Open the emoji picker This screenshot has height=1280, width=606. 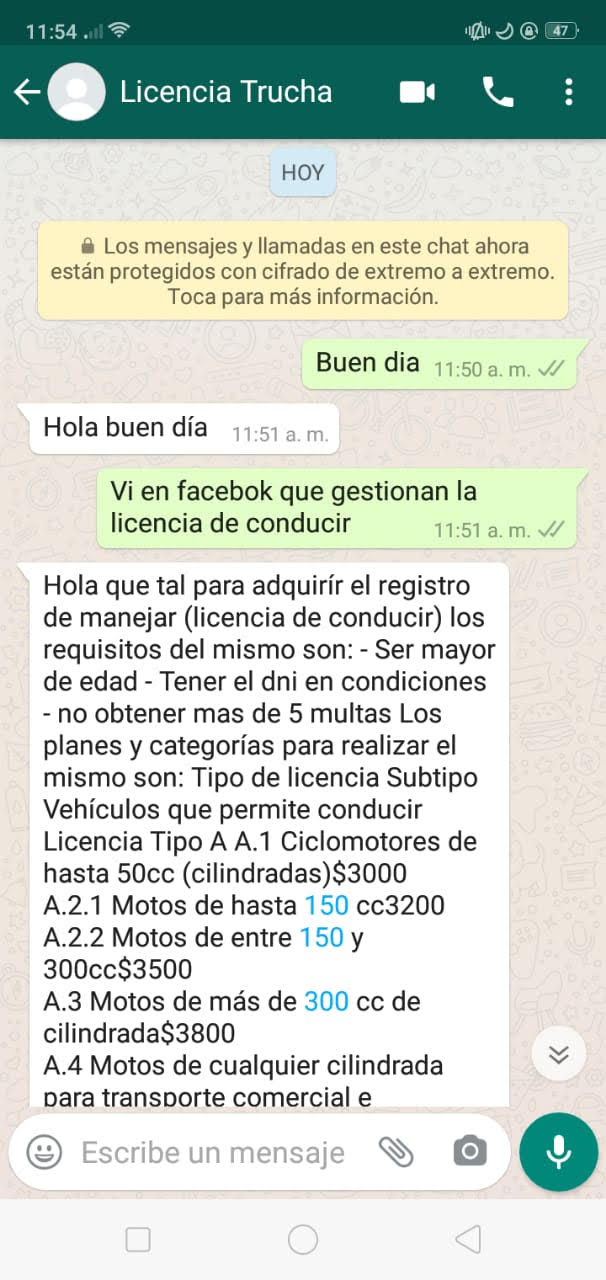44,1152
